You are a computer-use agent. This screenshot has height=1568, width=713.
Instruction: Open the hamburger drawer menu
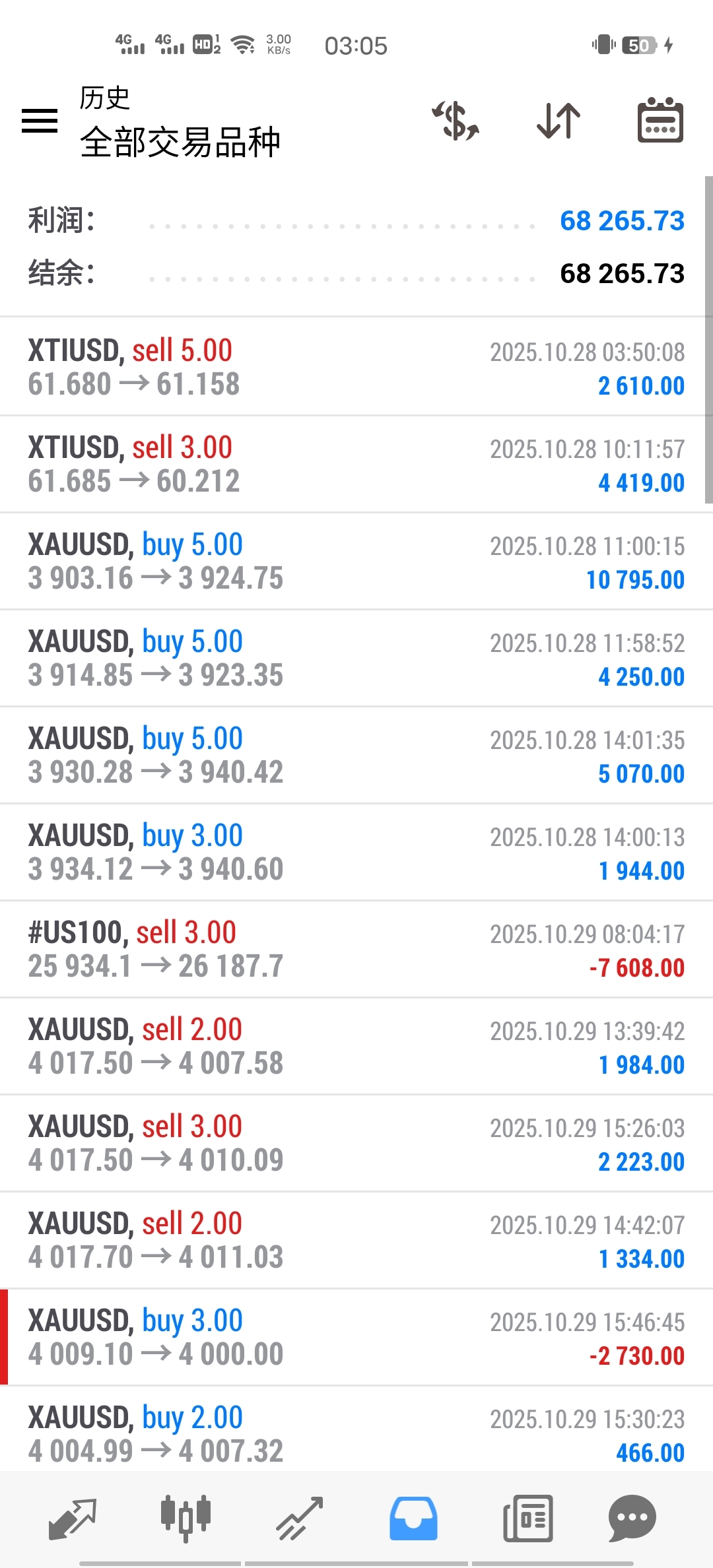40,121
